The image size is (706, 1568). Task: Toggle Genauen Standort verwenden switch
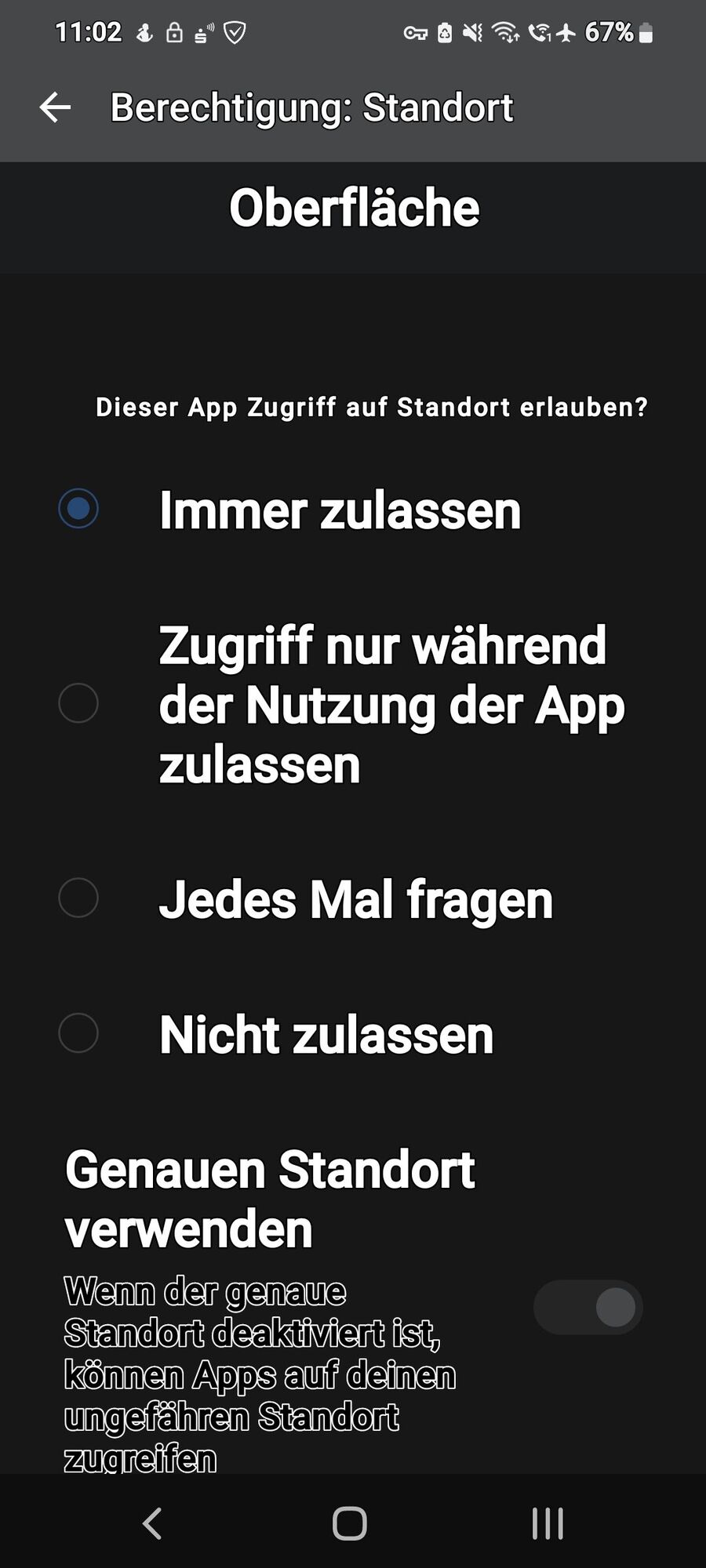(x=588, y=1307)
